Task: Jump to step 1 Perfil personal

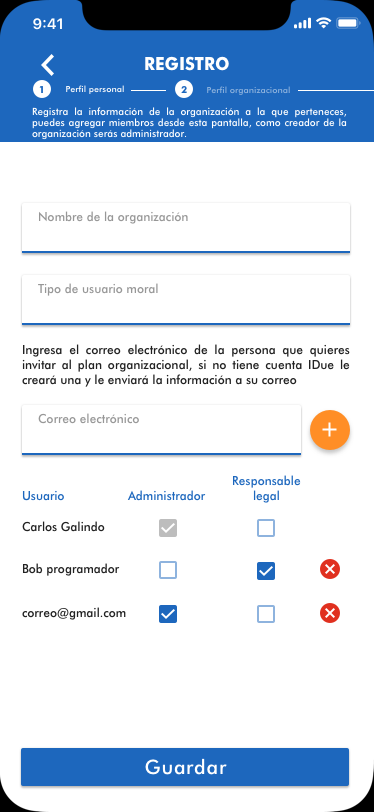Action: (x=79, y=90)
